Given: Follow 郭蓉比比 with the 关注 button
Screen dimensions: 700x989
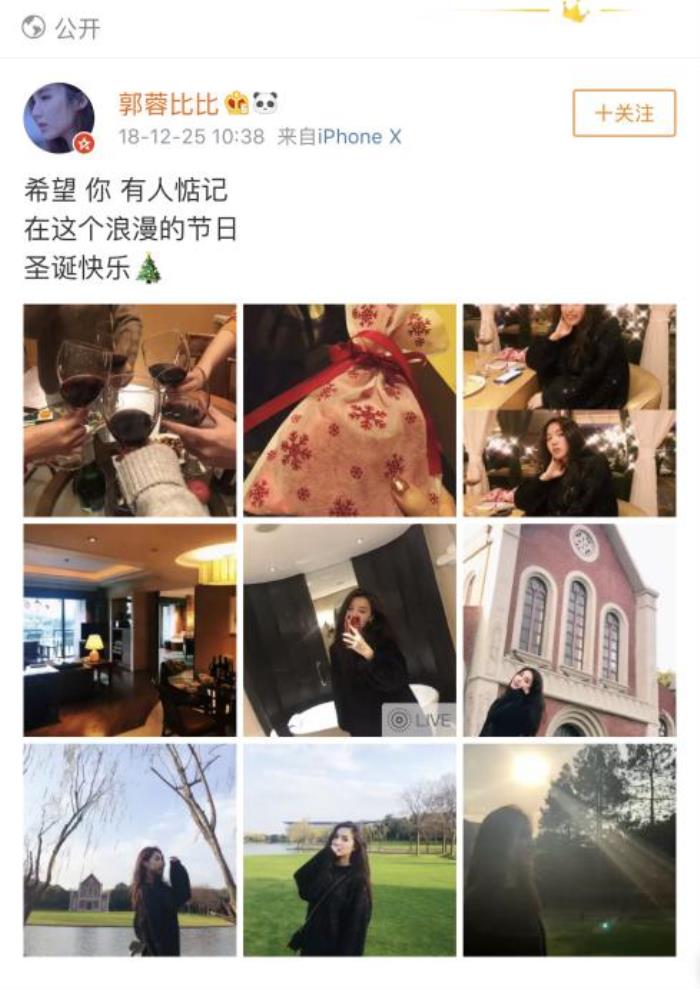Looking at the screenshot, I should [x=625, y=113].
